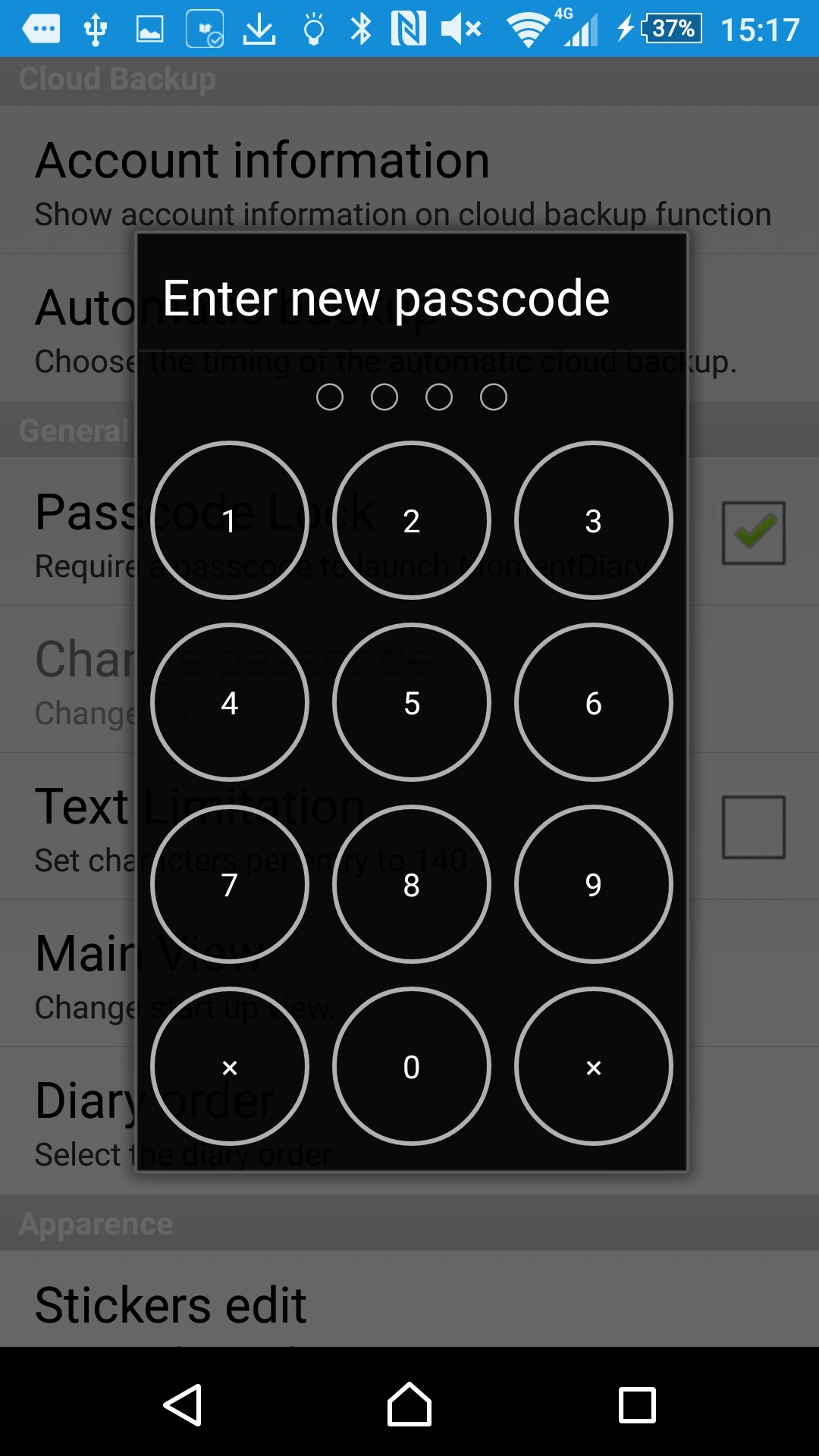Tap the × key right of 0
The image size is (819, 1456).
click(594, 1066)
